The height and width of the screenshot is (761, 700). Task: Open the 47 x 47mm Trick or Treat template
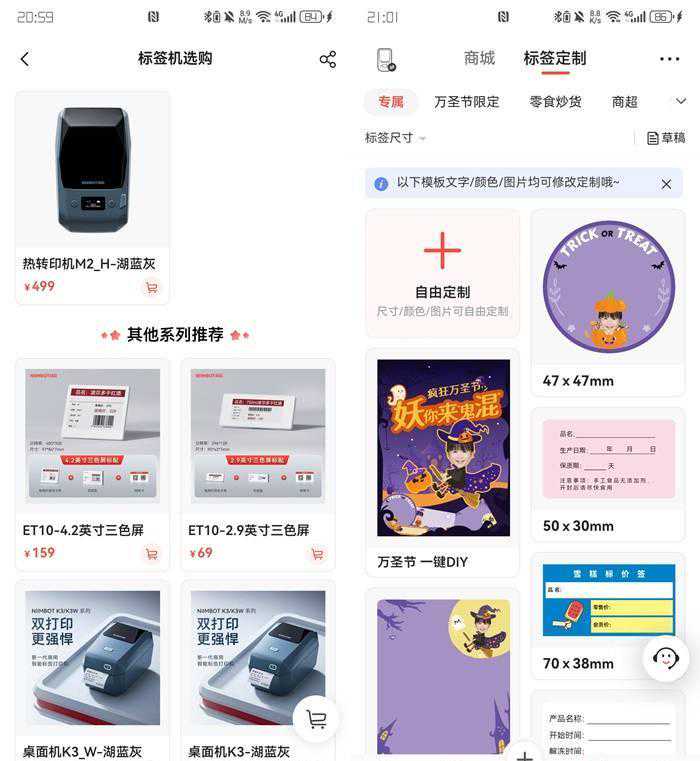click(x=608, y=300)
